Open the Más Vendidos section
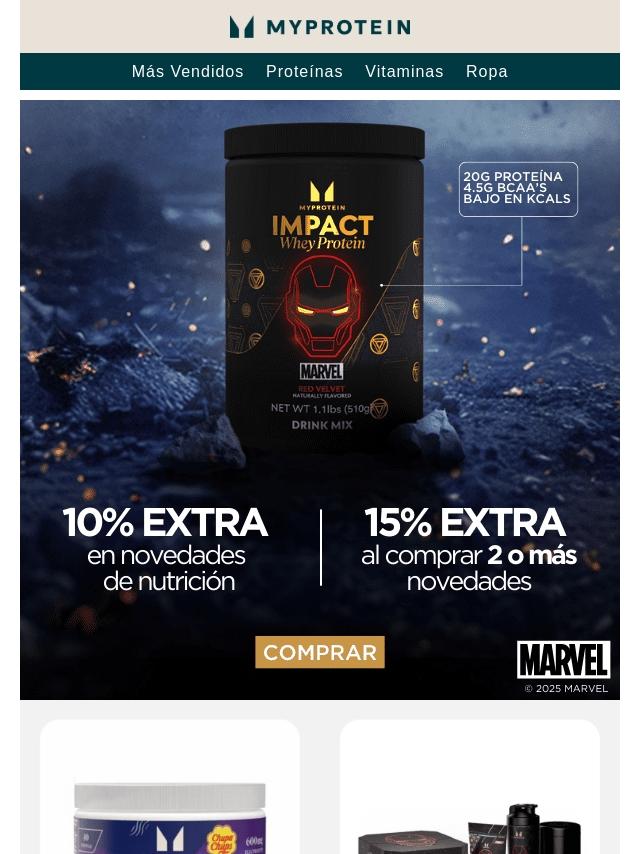This screenshot has height=854, width=640. 187,72
